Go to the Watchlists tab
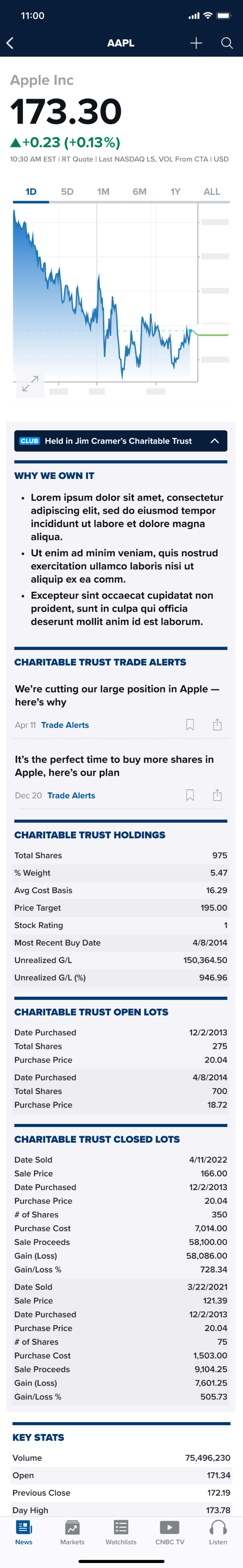 click(121, 1532)
